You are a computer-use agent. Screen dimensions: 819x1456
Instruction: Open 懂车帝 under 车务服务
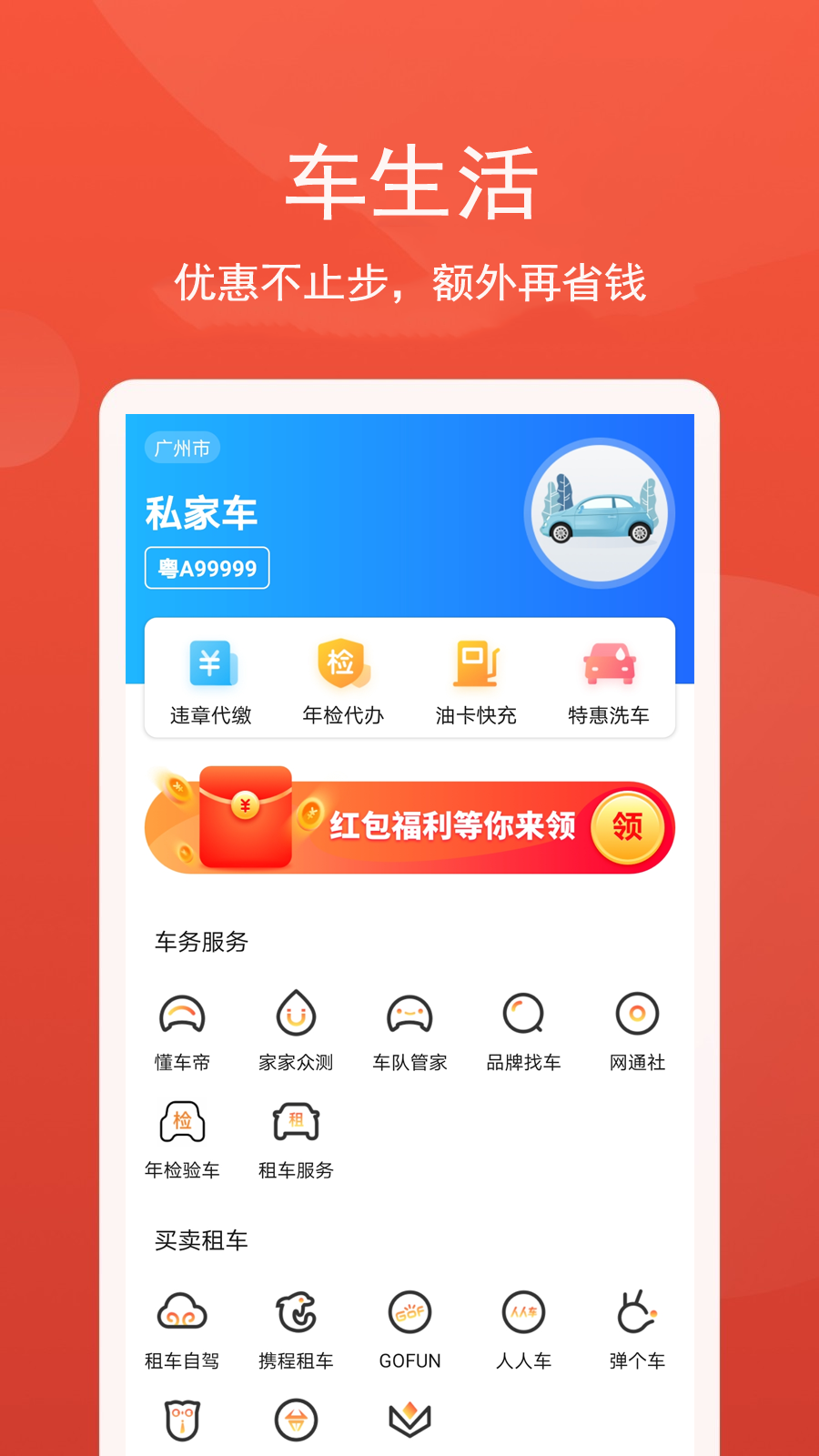[182, 1028]
